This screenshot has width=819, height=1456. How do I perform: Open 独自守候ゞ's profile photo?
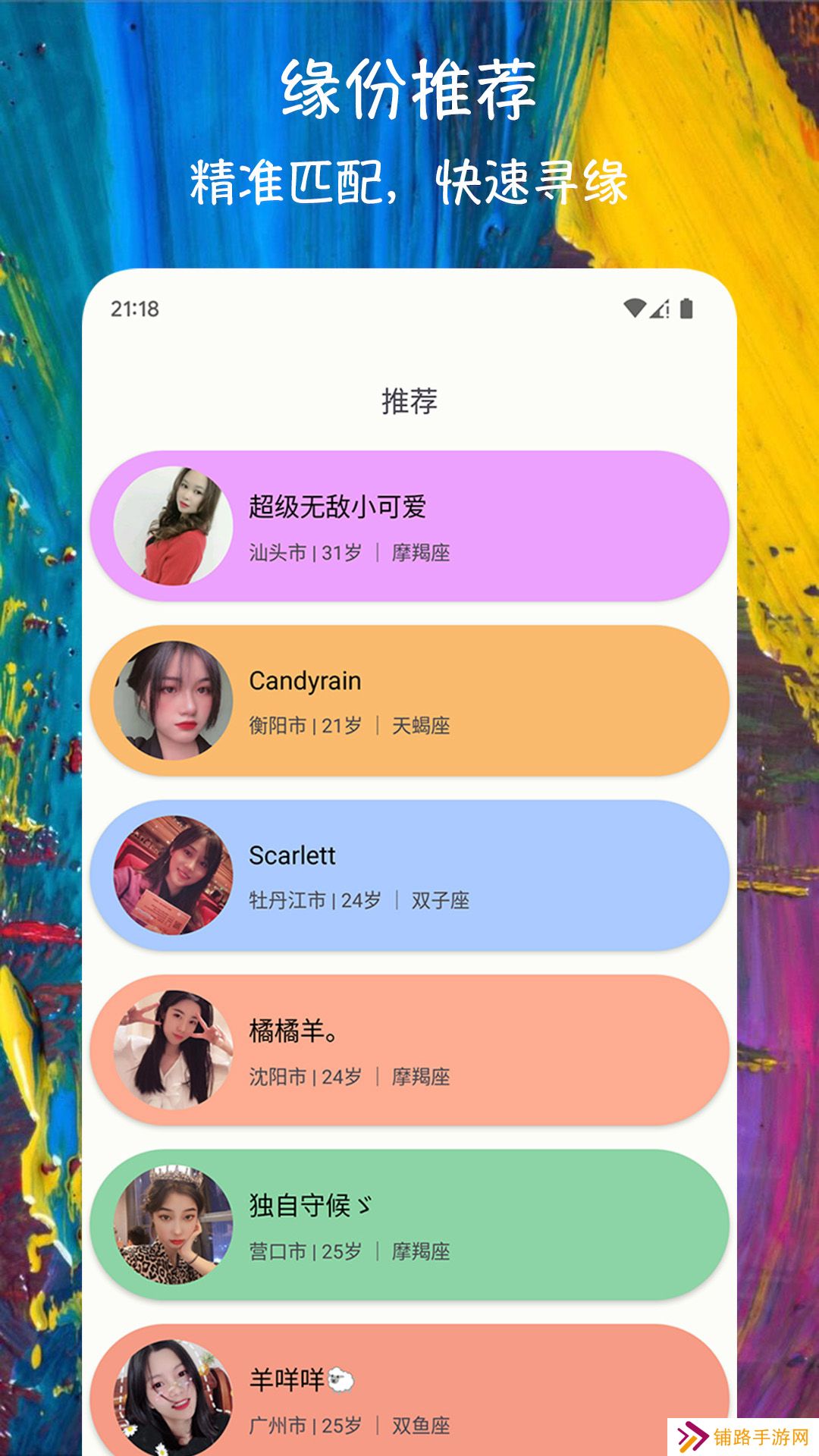pyautogui.click(x=176, y=1226)
